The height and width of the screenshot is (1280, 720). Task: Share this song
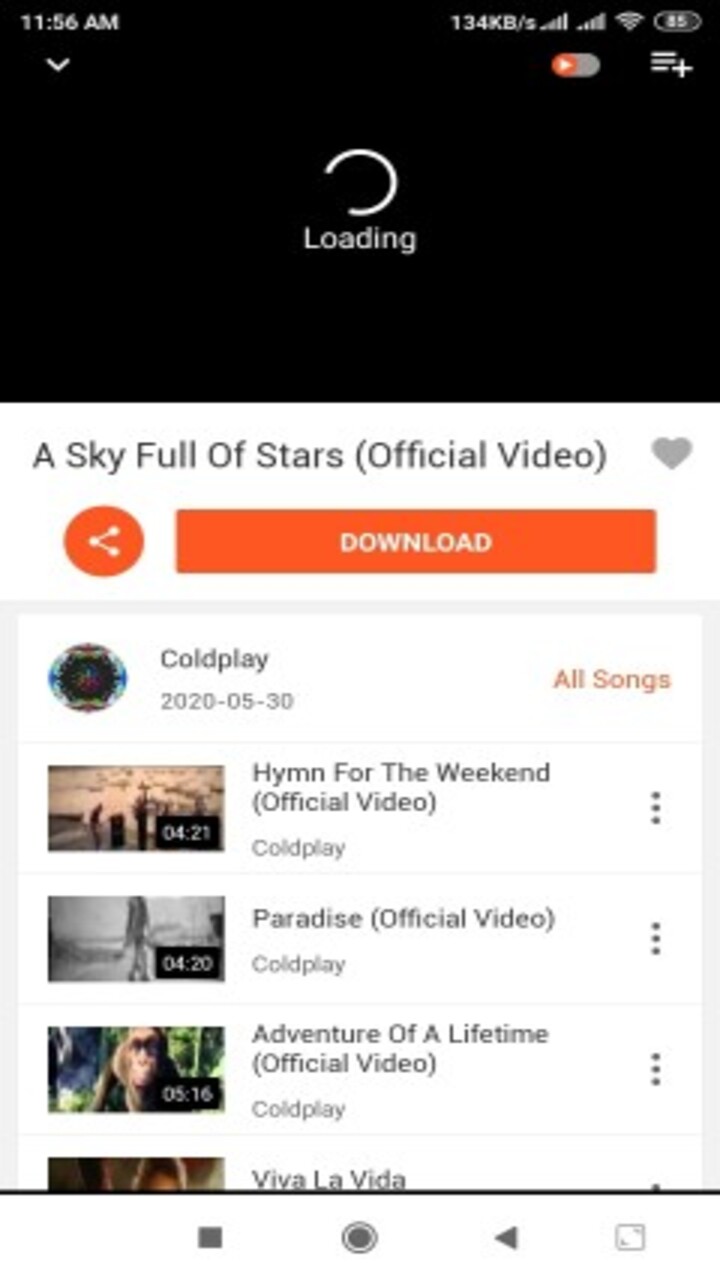(x=104, y=542)
